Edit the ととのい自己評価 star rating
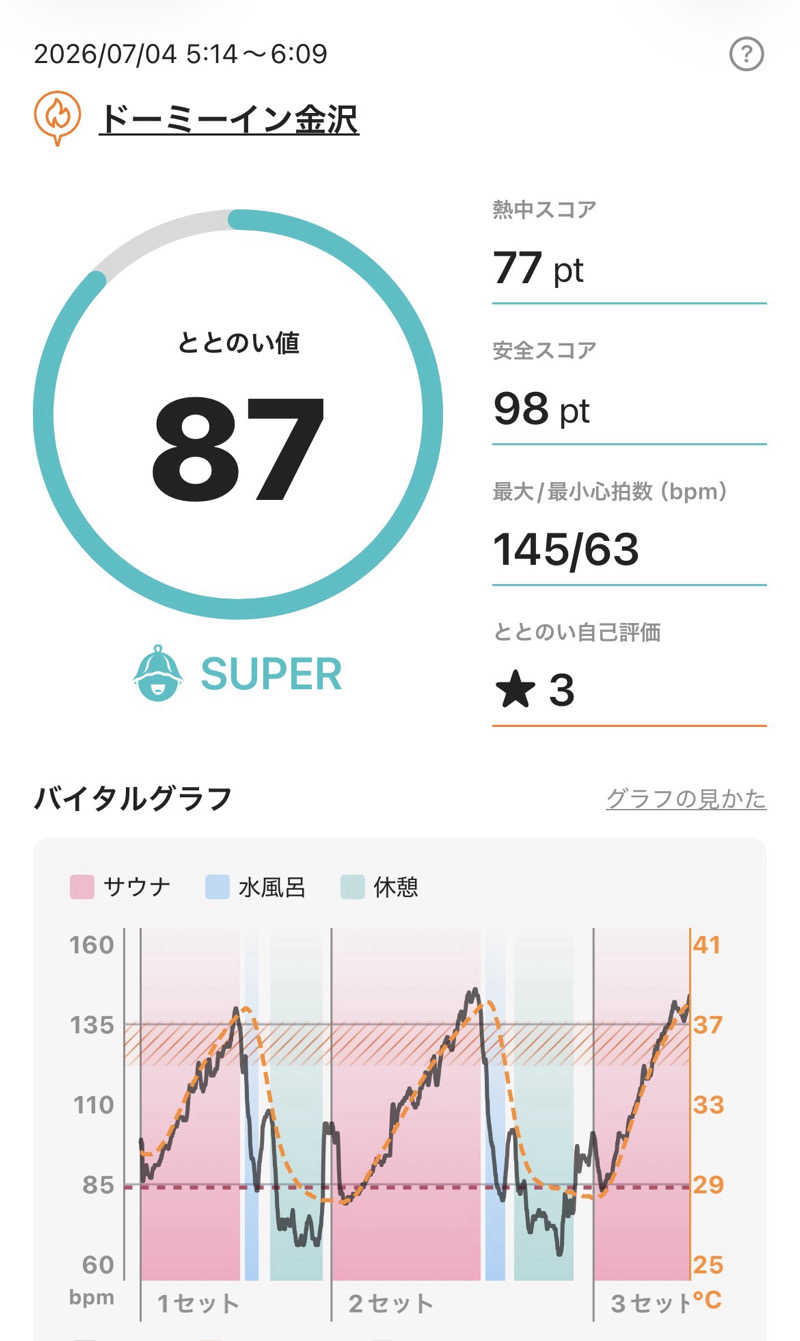 pyautogui.click(x=629, y=690)
